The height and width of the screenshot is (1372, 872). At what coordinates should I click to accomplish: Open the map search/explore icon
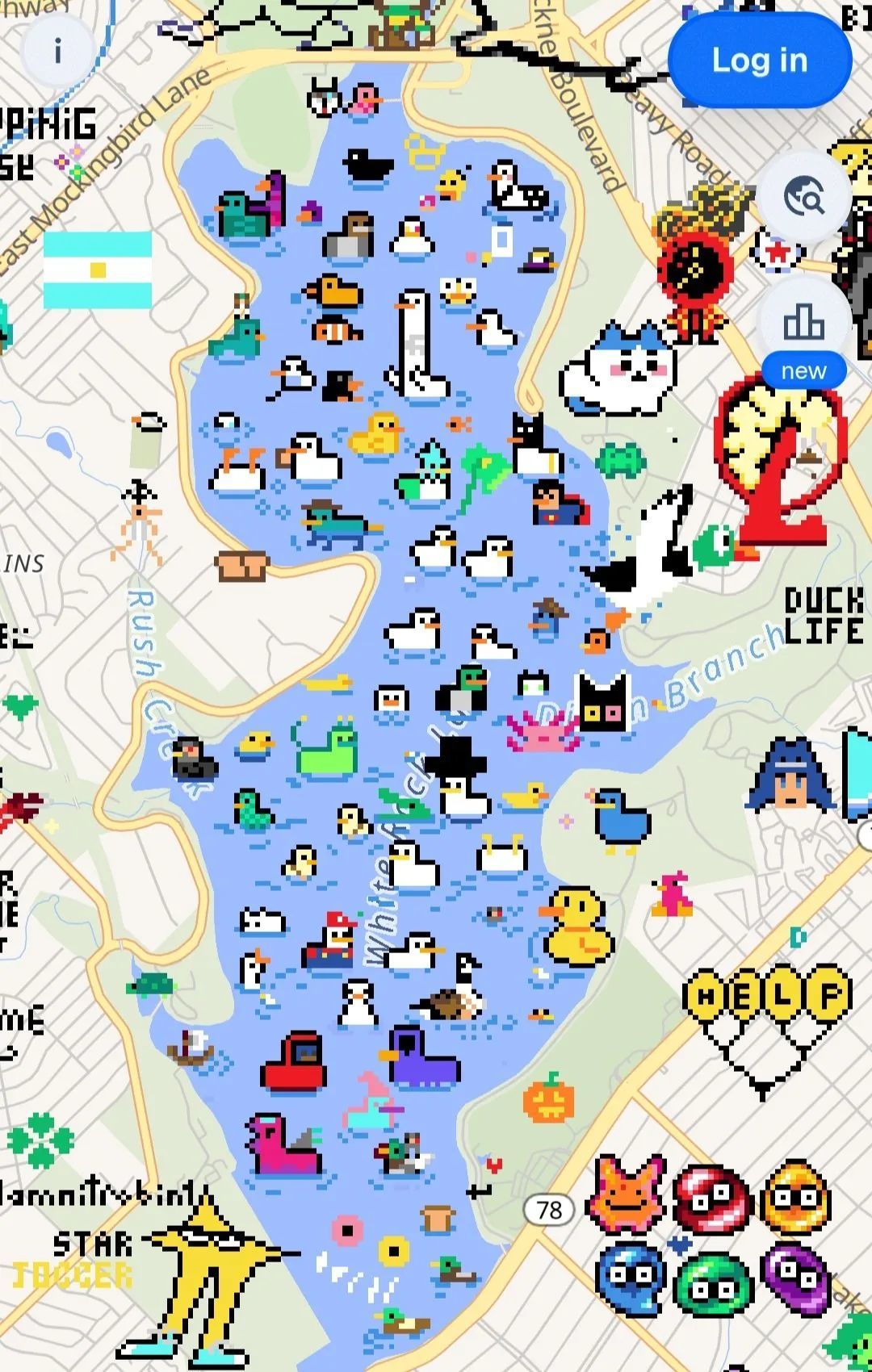[x=803, y=196]
